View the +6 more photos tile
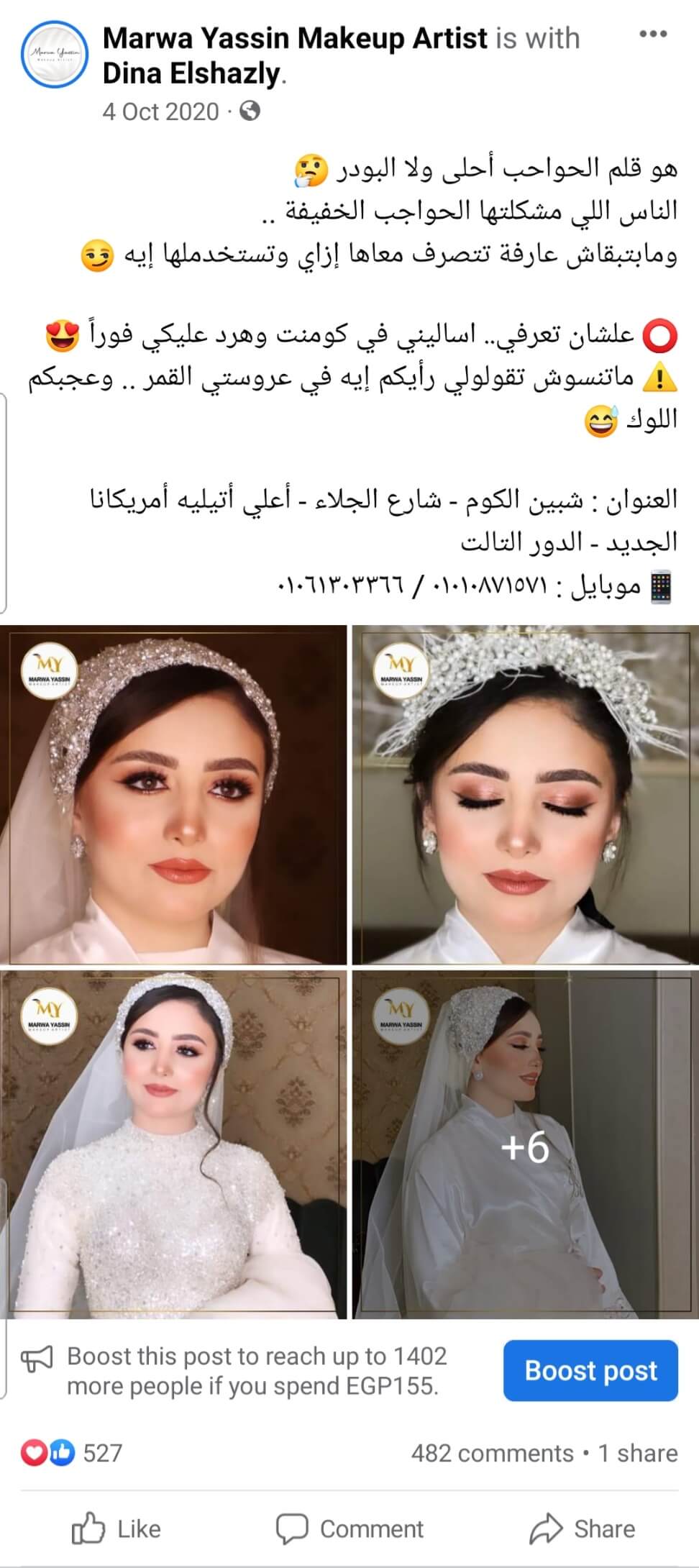 tap(525, 1144)
